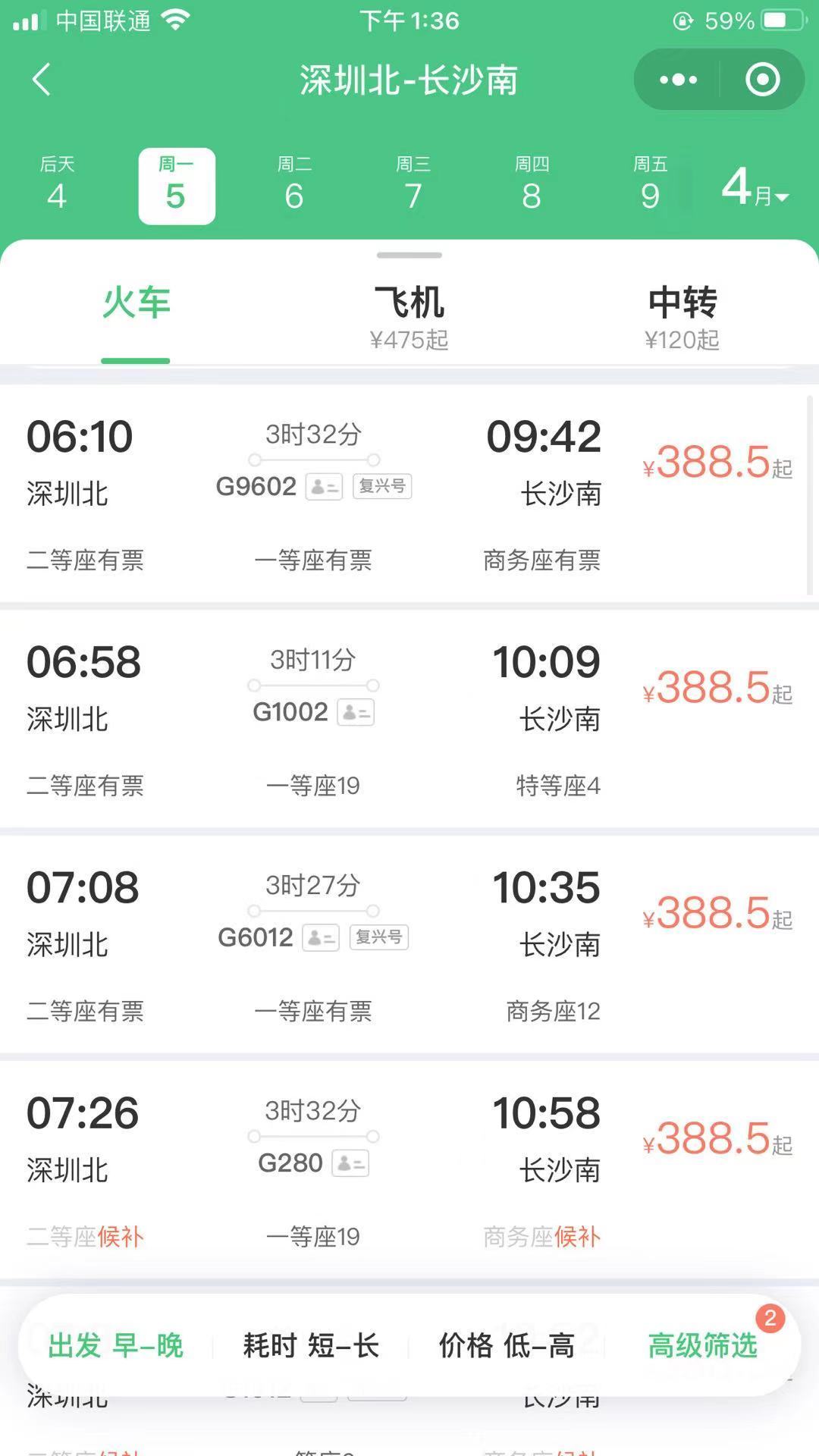The width and height of the screenshot is (819, 1456).
Task: Sort by 耗时 短-长
Action: point(311,1346)
